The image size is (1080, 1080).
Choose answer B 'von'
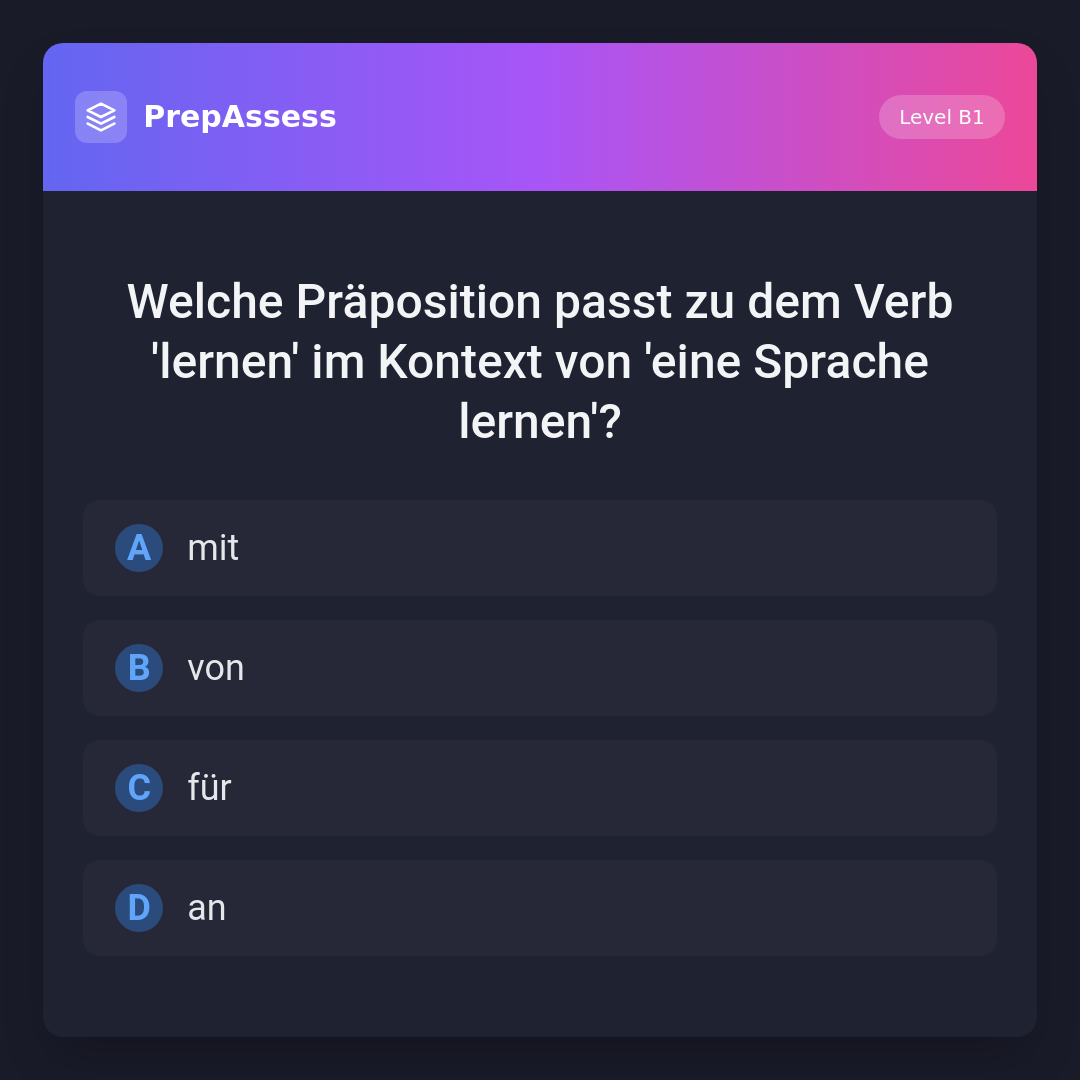coord(540,668)
